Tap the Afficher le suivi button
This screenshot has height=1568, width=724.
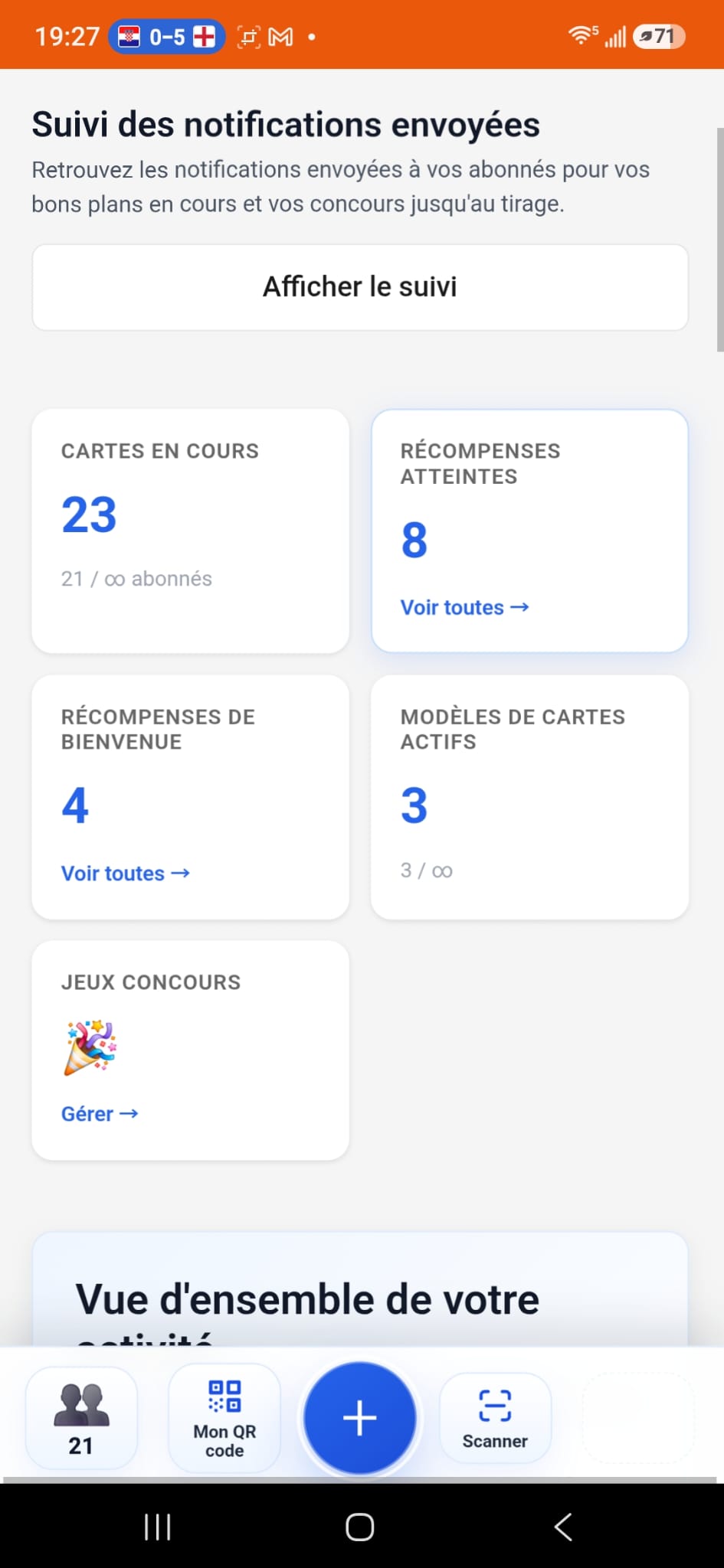pos(360,287)
